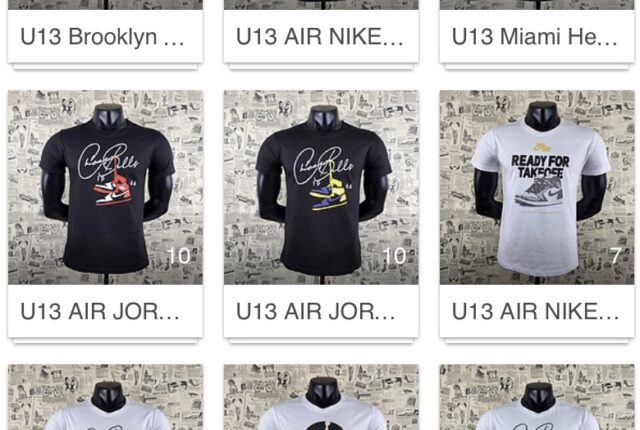The height and width of the screenshot is (430, 640).
Task: Open U13 AIR NIKE white Ready For Takeoff shirt
Action: 536,188
